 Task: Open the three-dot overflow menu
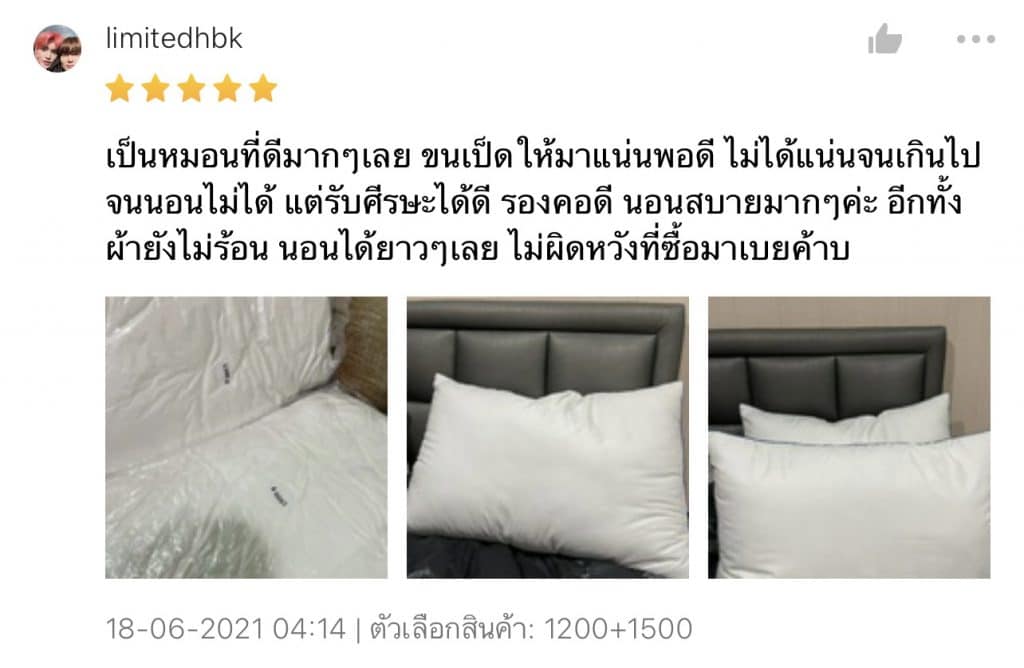point(975,39)
